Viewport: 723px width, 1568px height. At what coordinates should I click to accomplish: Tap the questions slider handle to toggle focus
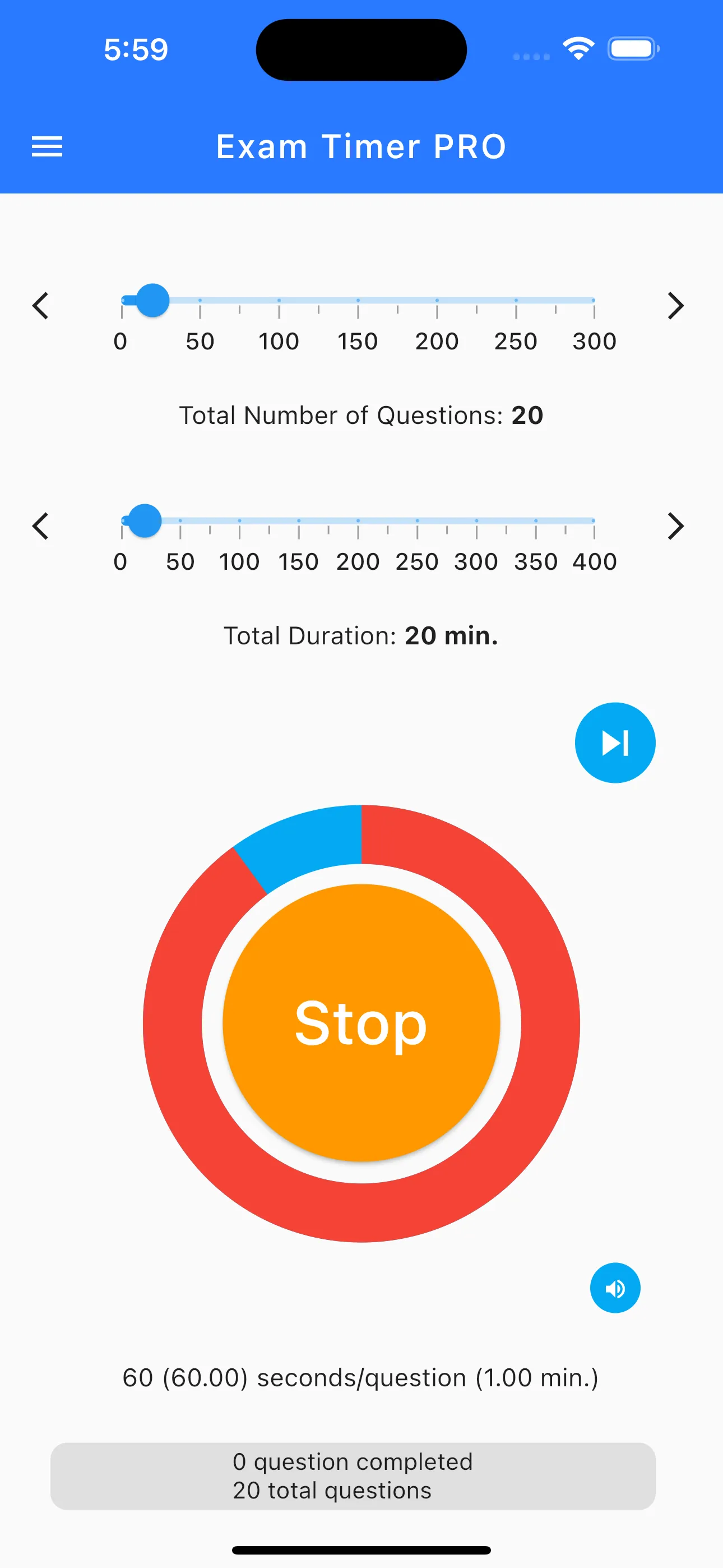pos(153,299)
